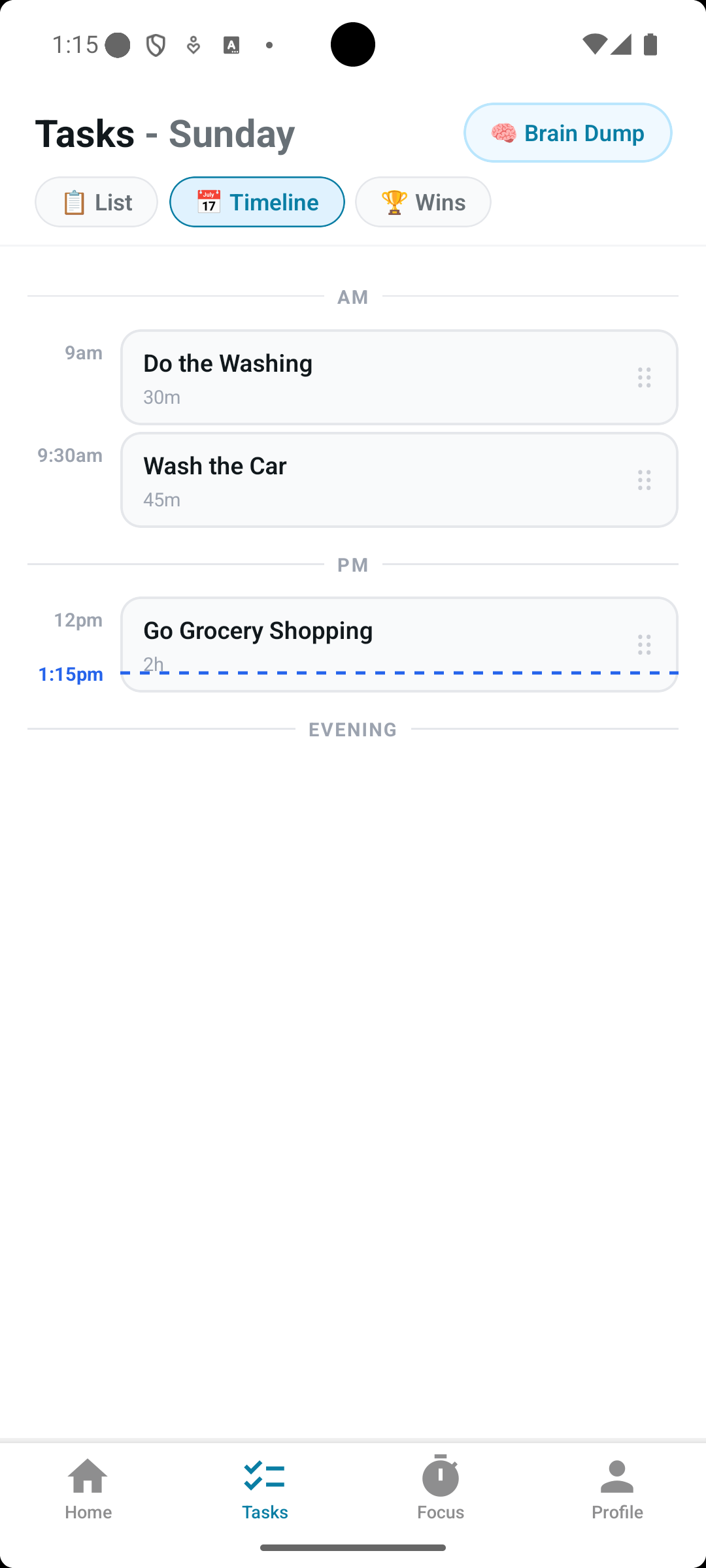Select the Do the Washing task card
This screenshot has width=706, height=1568.
[x=399, y=378]
